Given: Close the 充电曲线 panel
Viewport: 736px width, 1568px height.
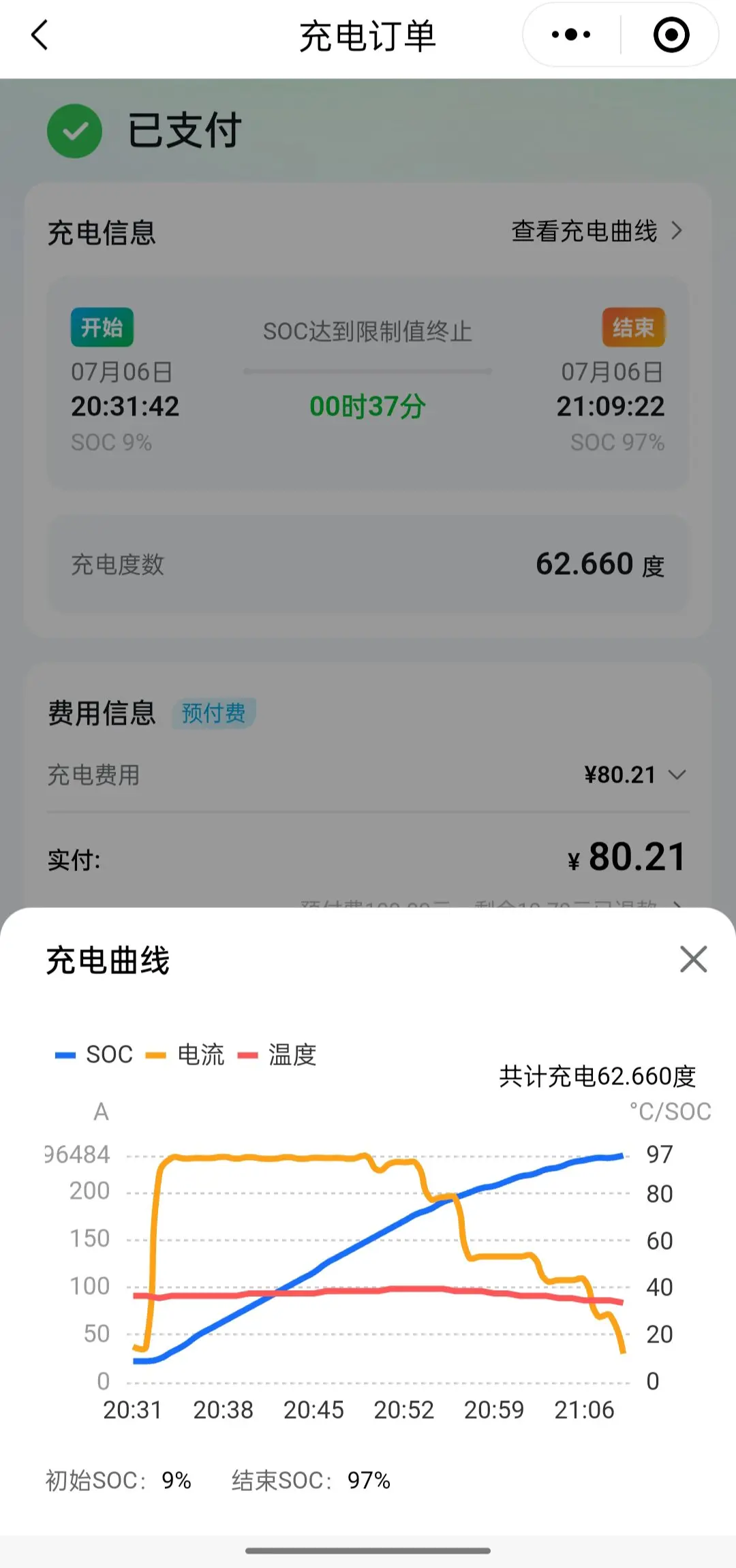Looking at the screenshot, I should (693, 959).
